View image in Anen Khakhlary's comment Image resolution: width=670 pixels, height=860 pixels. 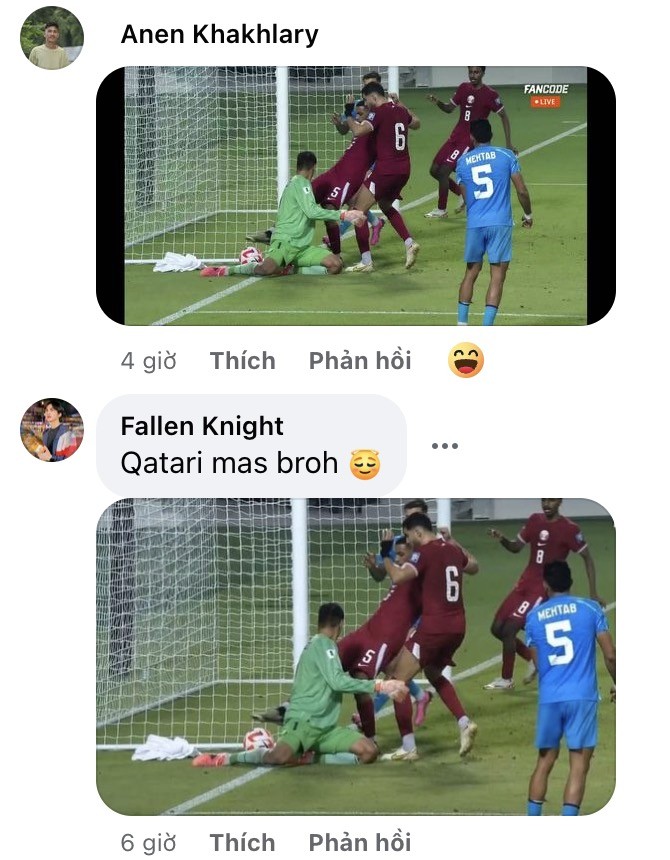355,195
